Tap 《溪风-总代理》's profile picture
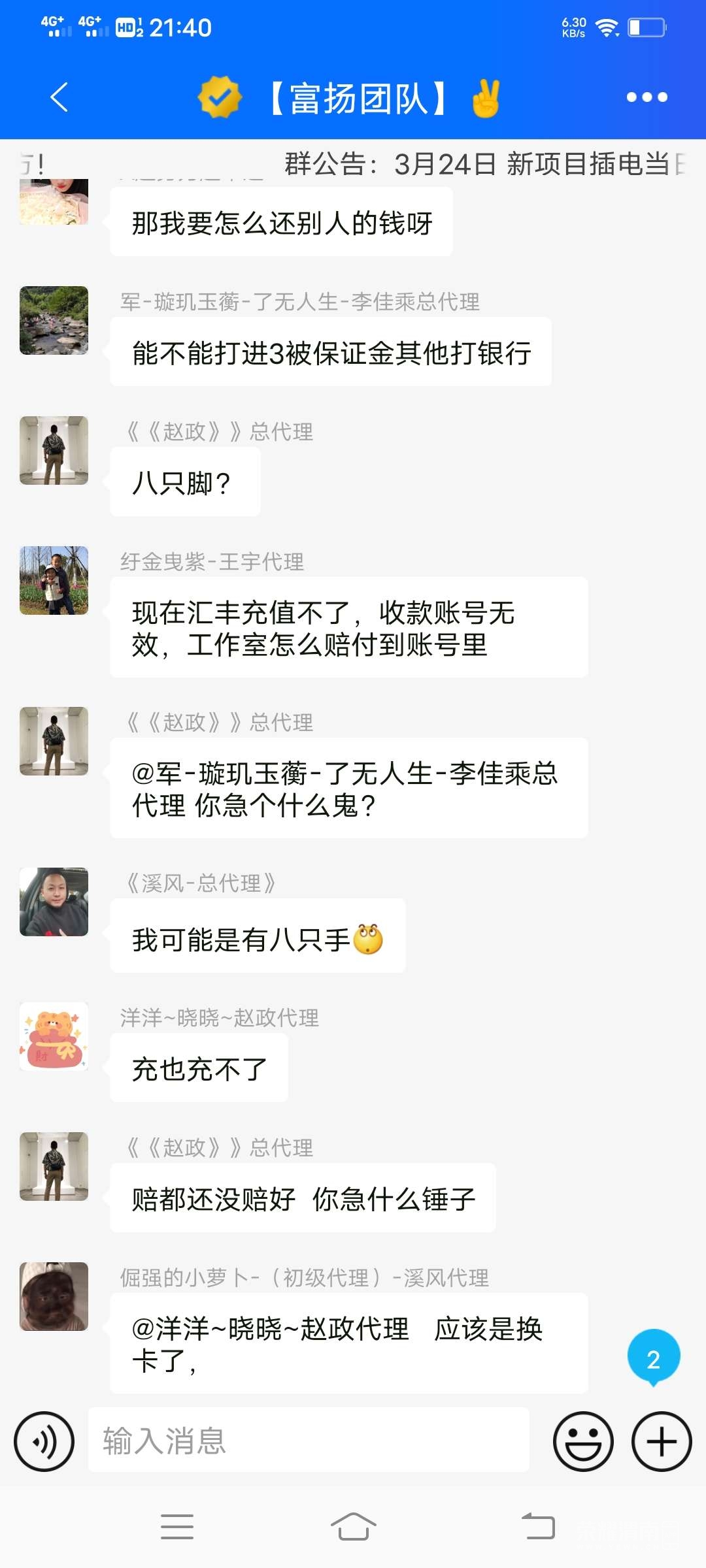This screenshot has height=1568, width=706. coord(54,902)
